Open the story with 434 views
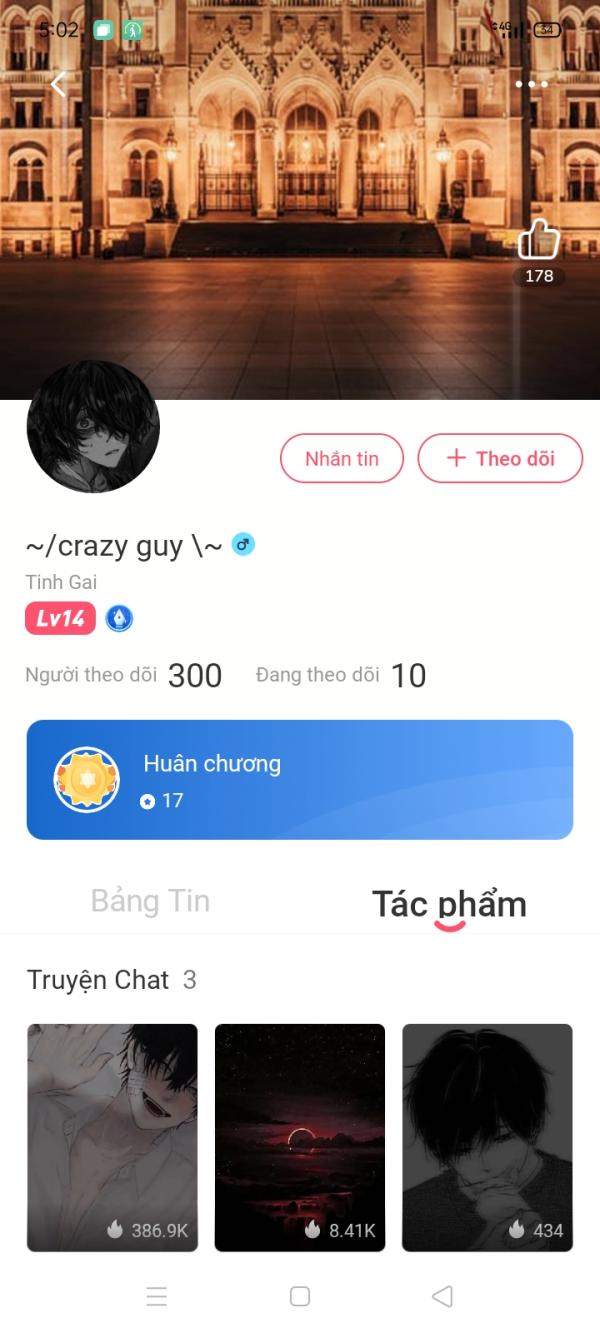The image size is (600, 1333). click(487, 1137)
